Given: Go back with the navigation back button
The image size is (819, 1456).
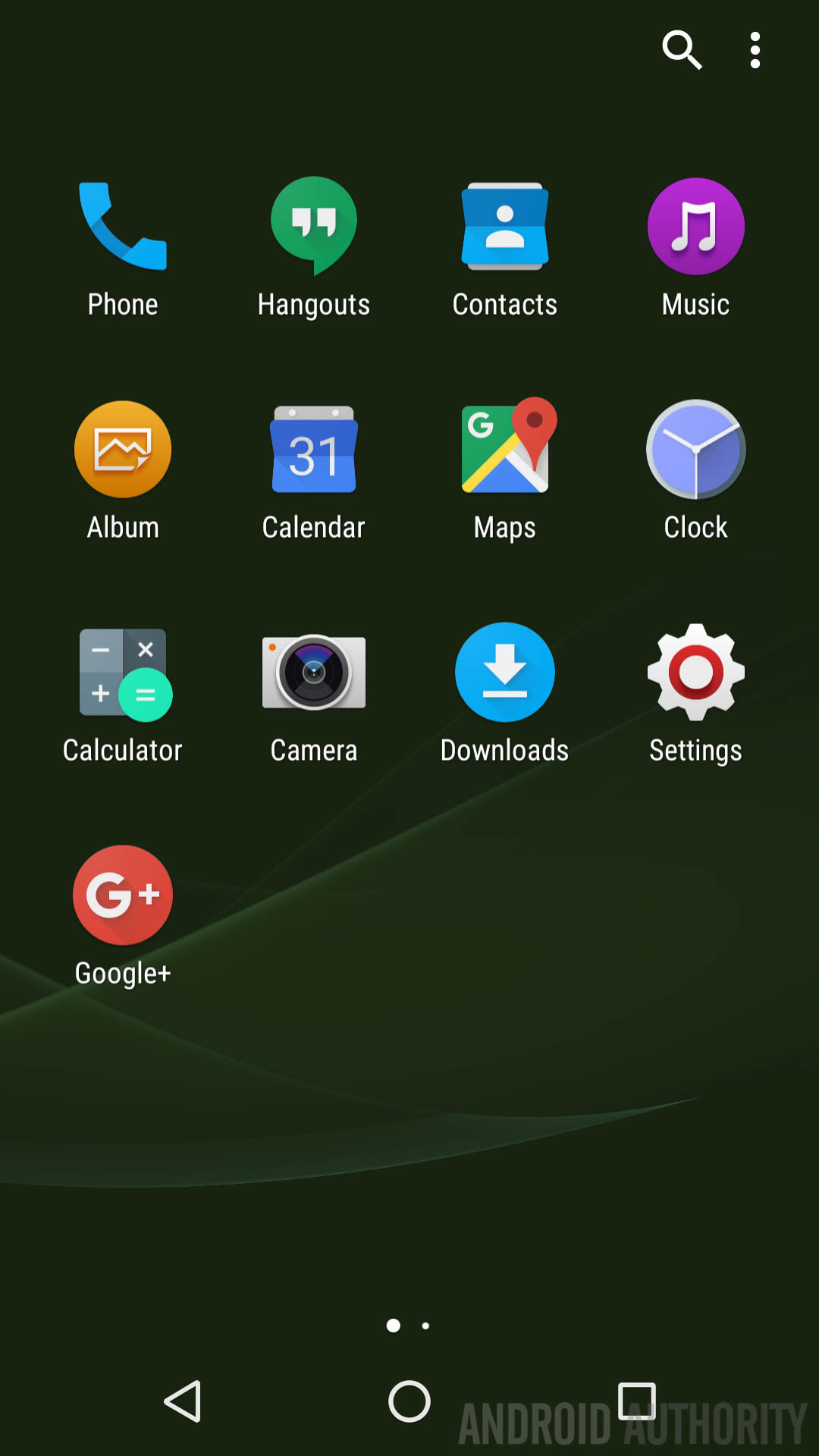Looking at the screenshot, I should [x=183, y=1401].
